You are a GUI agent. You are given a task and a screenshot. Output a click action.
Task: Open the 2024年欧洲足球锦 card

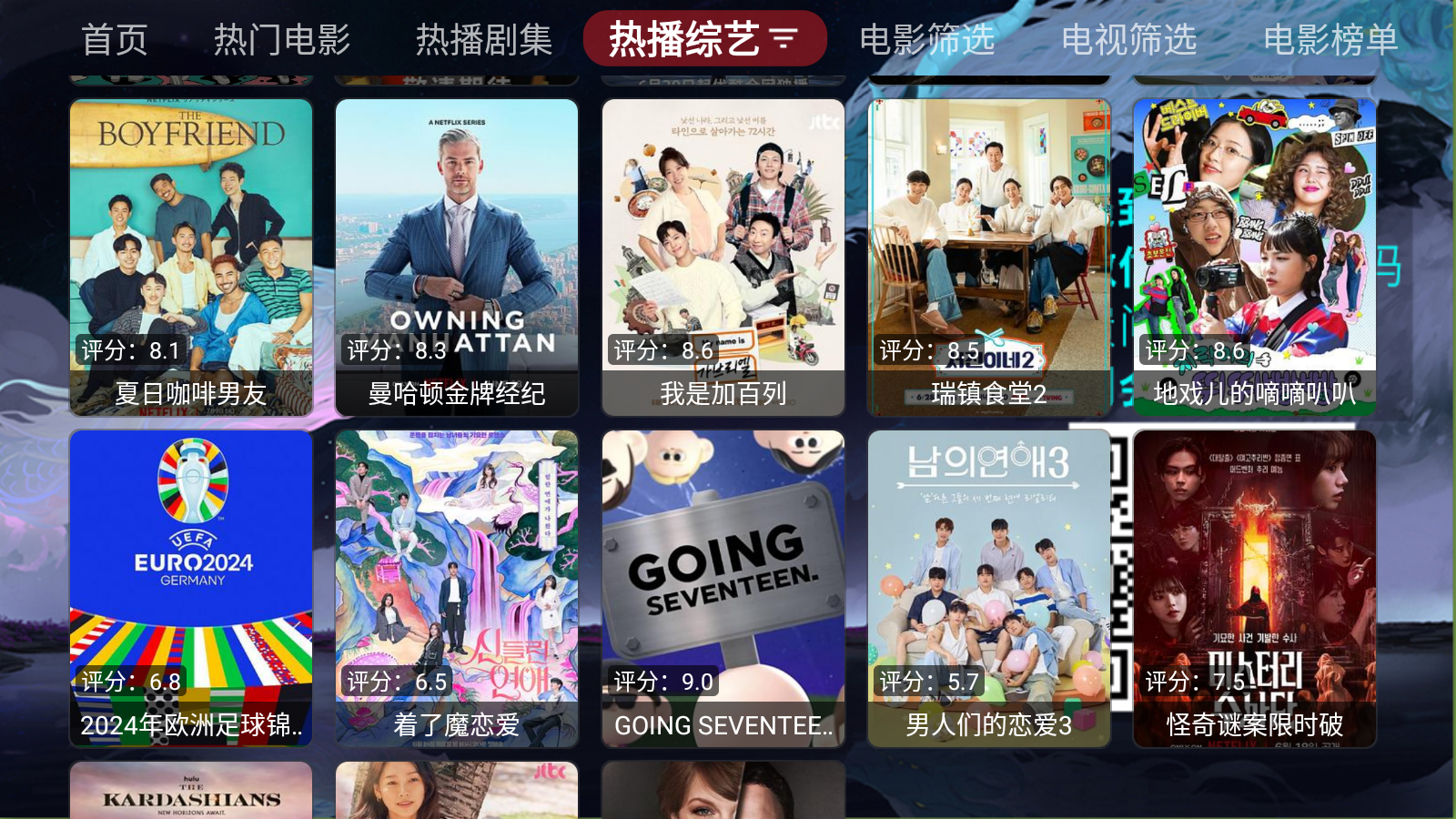[x=191, y=589]
